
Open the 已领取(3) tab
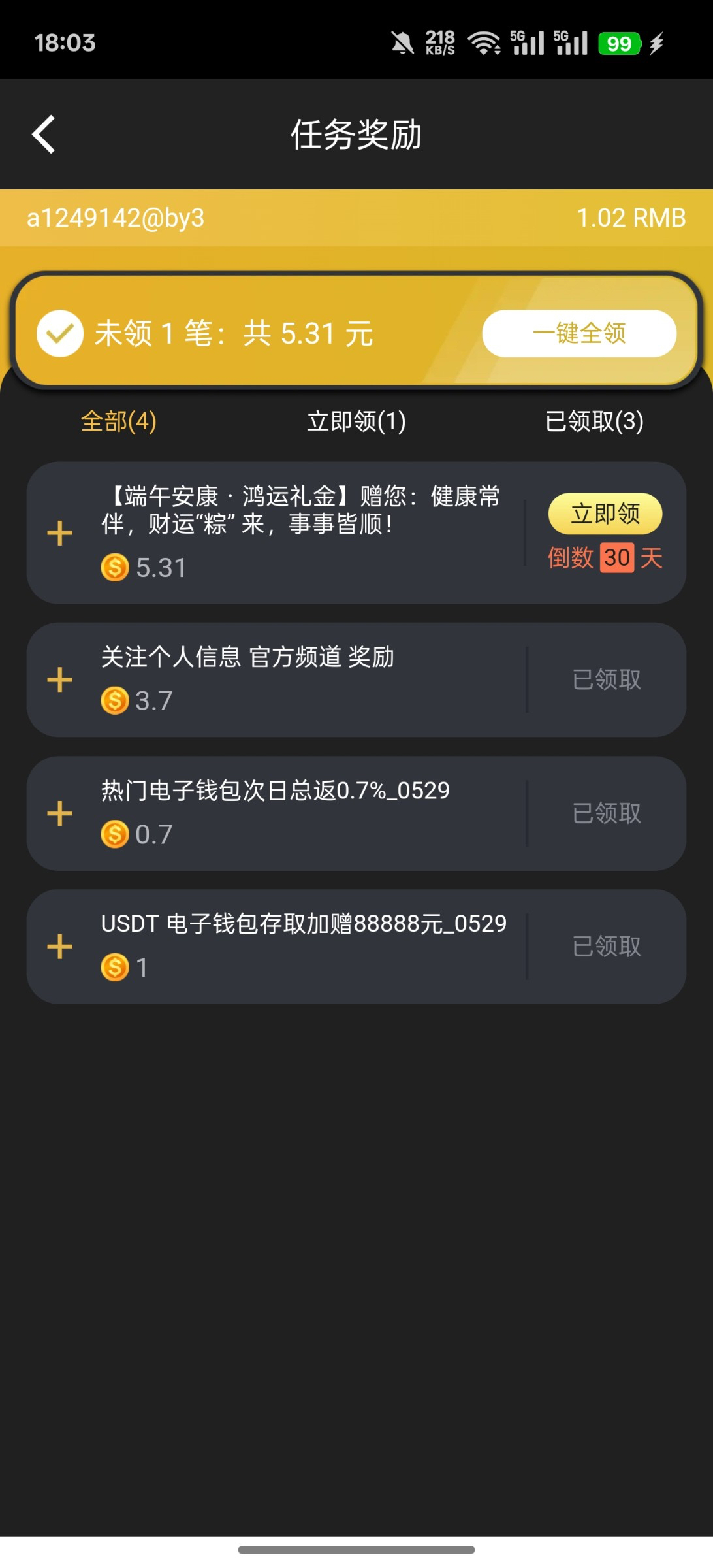(594, 421)
